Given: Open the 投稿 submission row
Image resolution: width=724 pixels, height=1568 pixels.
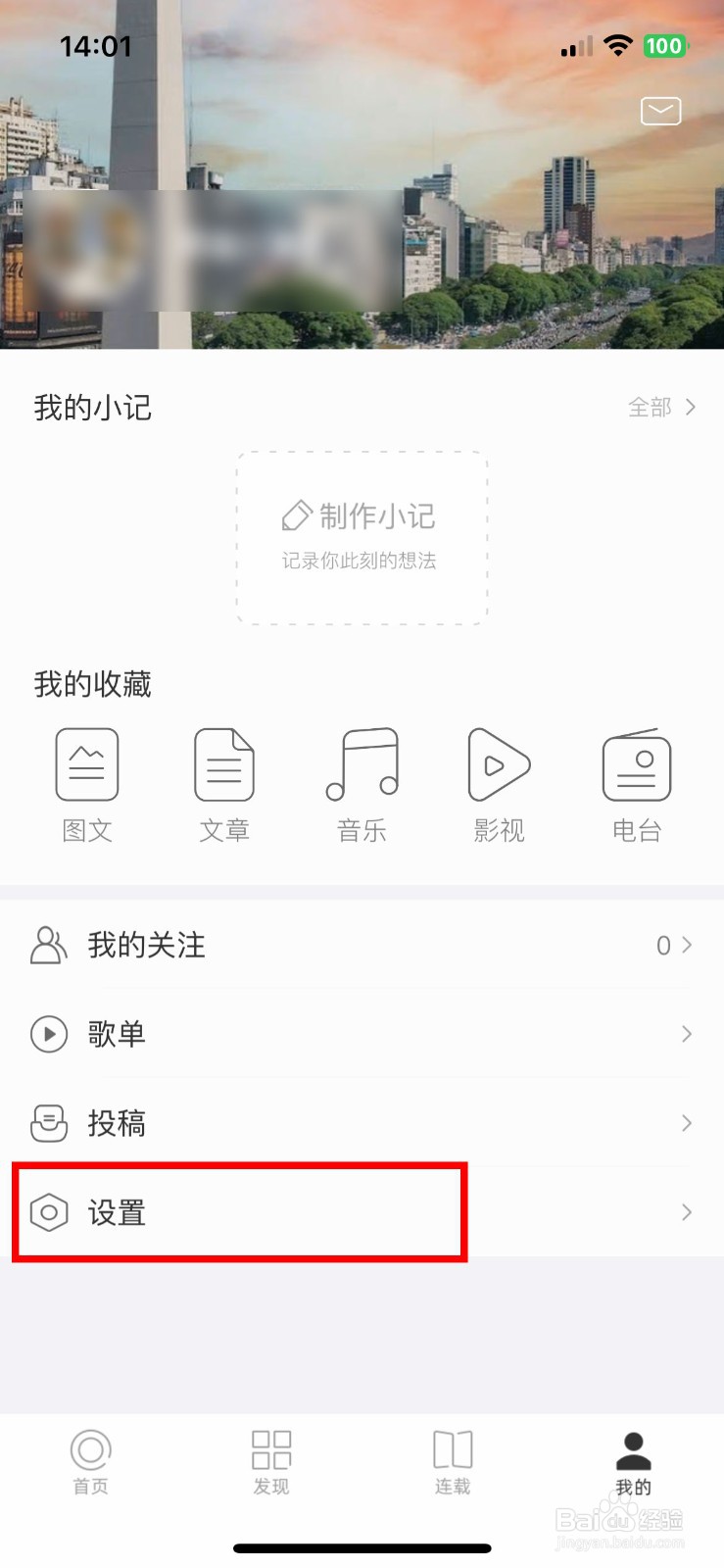Looking at the screenshot, I should 362,1123.
